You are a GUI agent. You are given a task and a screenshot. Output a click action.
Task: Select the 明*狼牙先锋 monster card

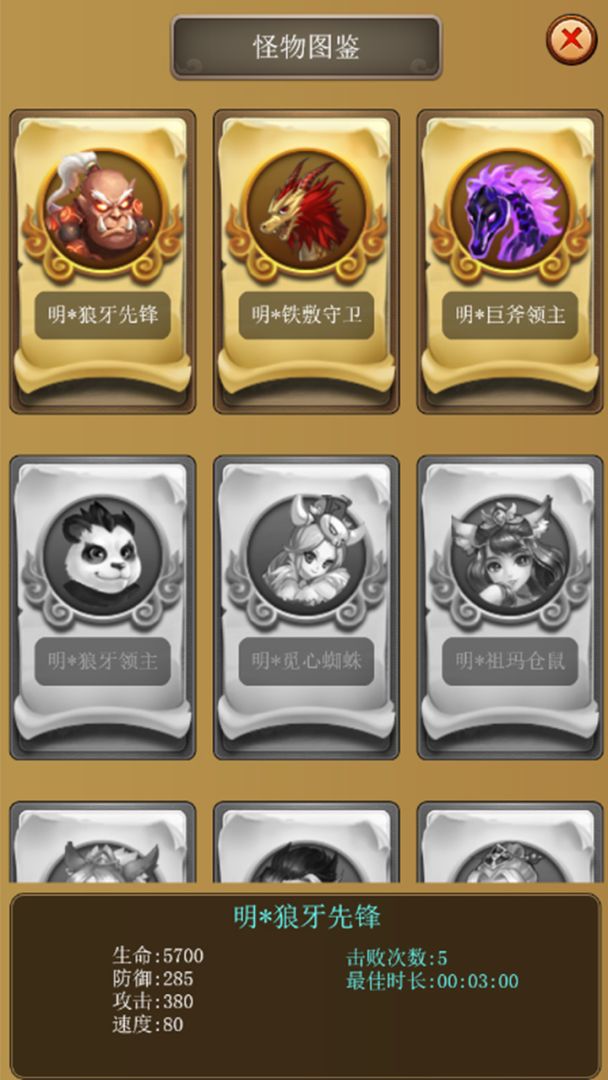pyautogui.click(x=103, y=260)
